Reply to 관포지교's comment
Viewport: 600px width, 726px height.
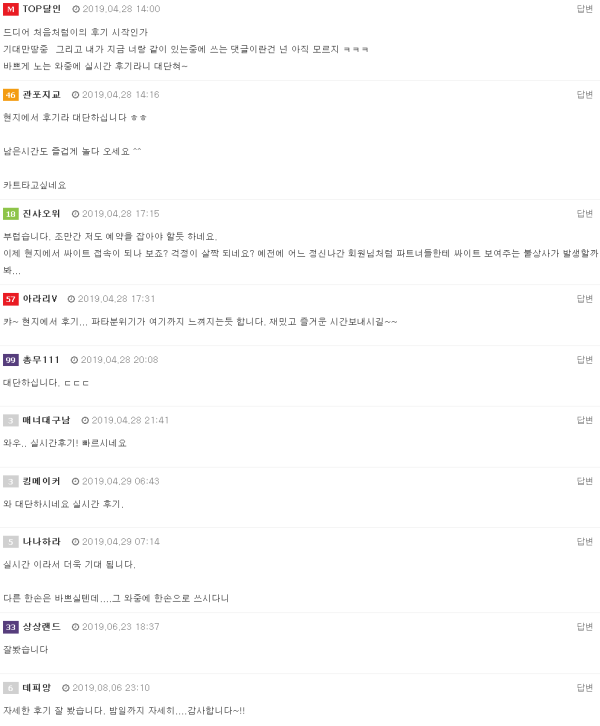[584, 95]
